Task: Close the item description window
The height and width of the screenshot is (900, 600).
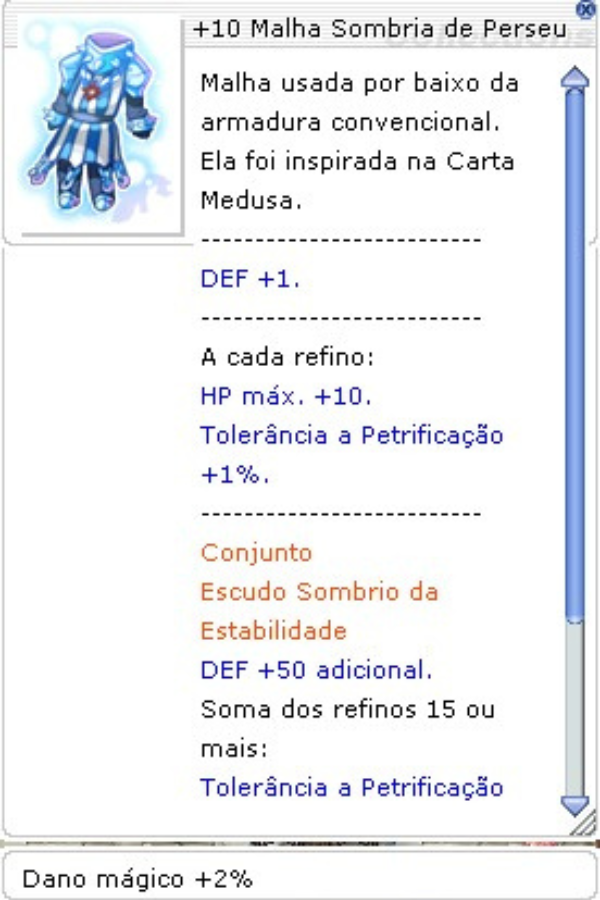Action: coord(587,9)
